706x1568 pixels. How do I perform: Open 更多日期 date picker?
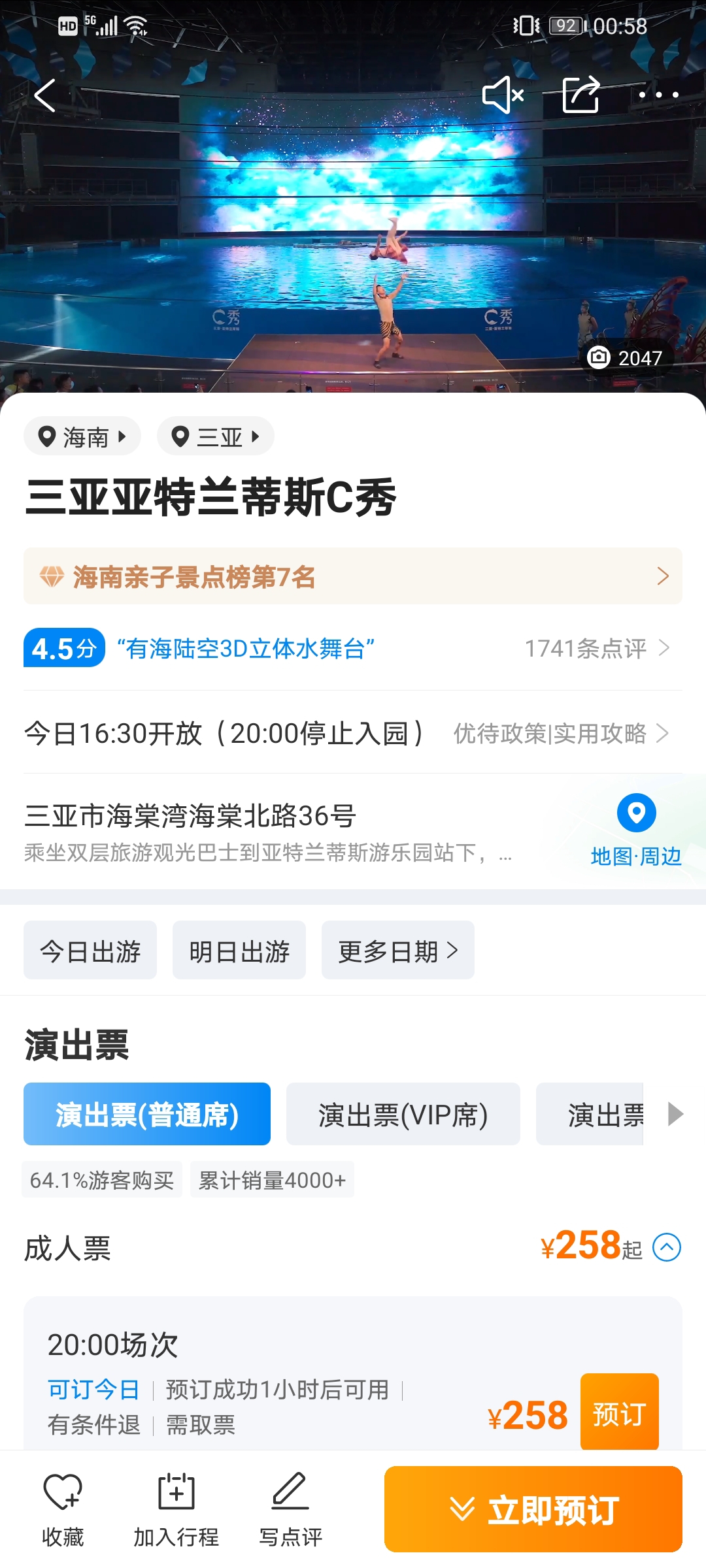pyautogui.click(x=397, y=951)
